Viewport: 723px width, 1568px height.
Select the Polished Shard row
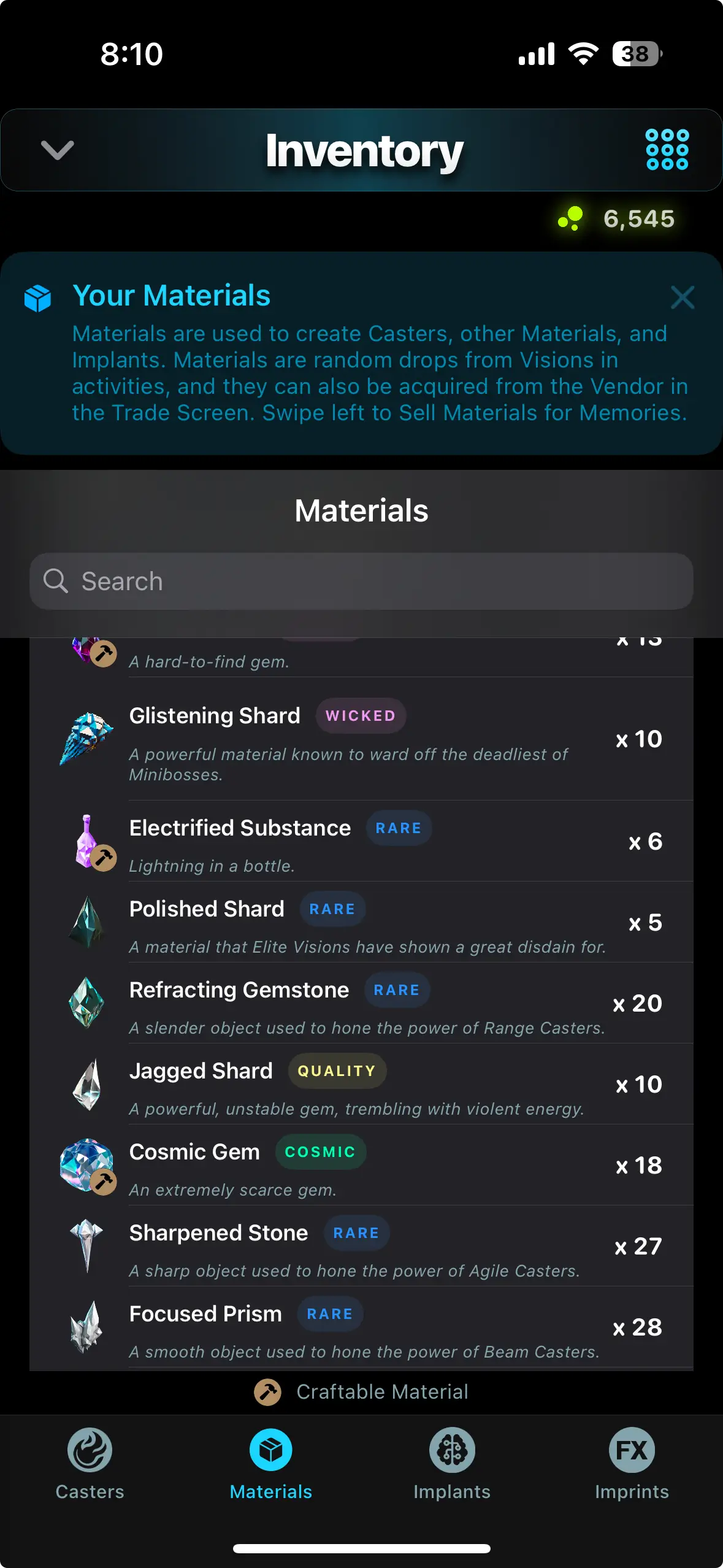point(362,923)
